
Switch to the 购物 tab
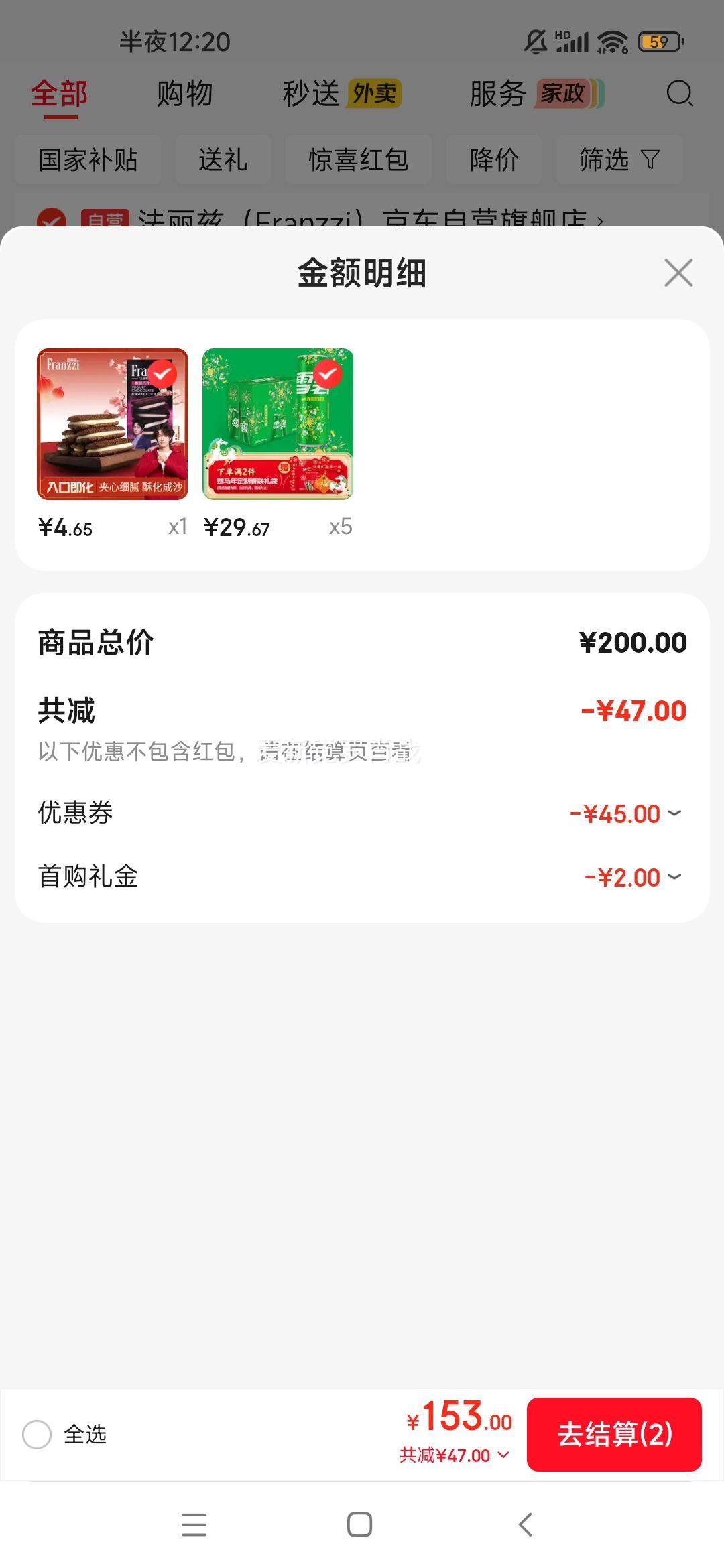coord(185,94)
